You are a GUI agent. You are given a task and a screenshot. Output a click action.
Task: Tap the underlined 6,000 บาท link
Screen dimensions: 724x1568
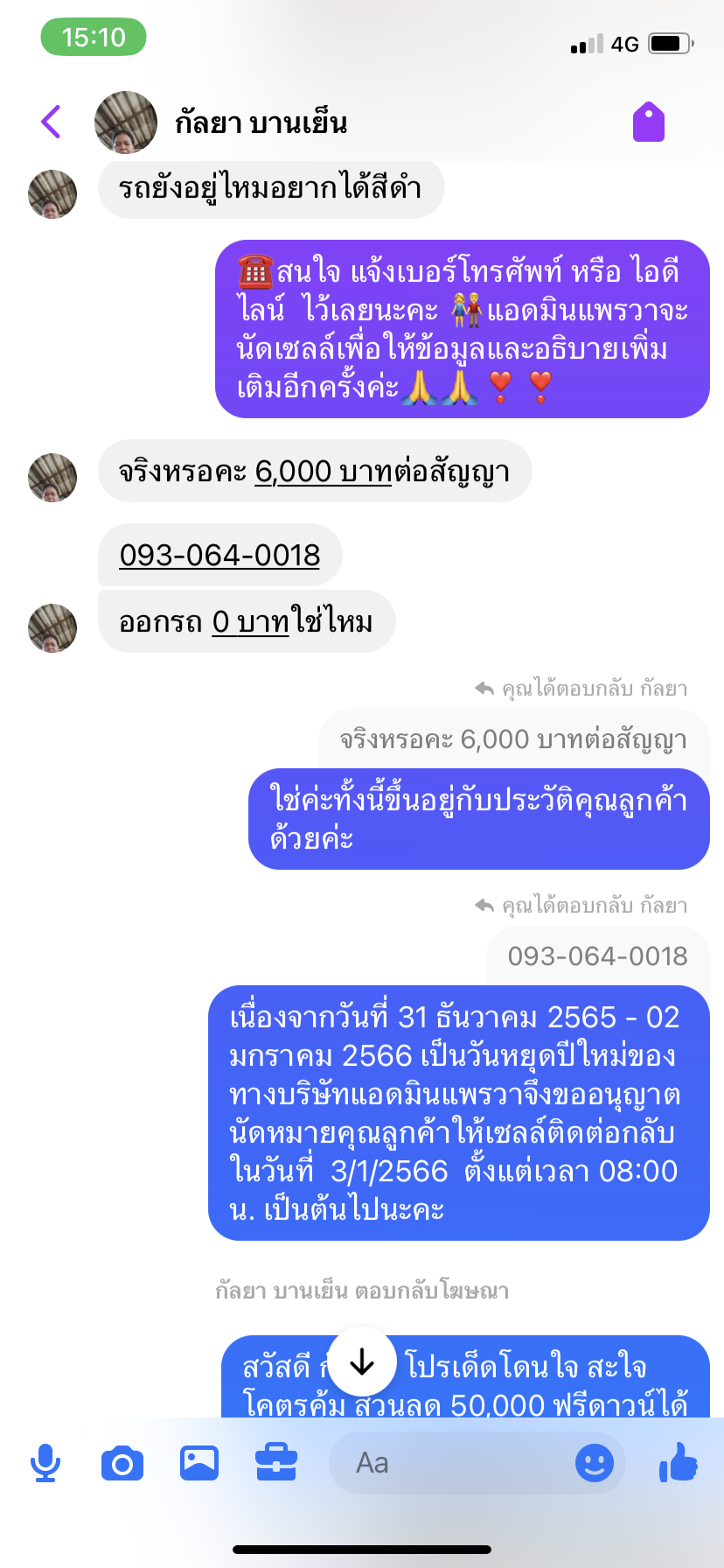pos(323,472)
